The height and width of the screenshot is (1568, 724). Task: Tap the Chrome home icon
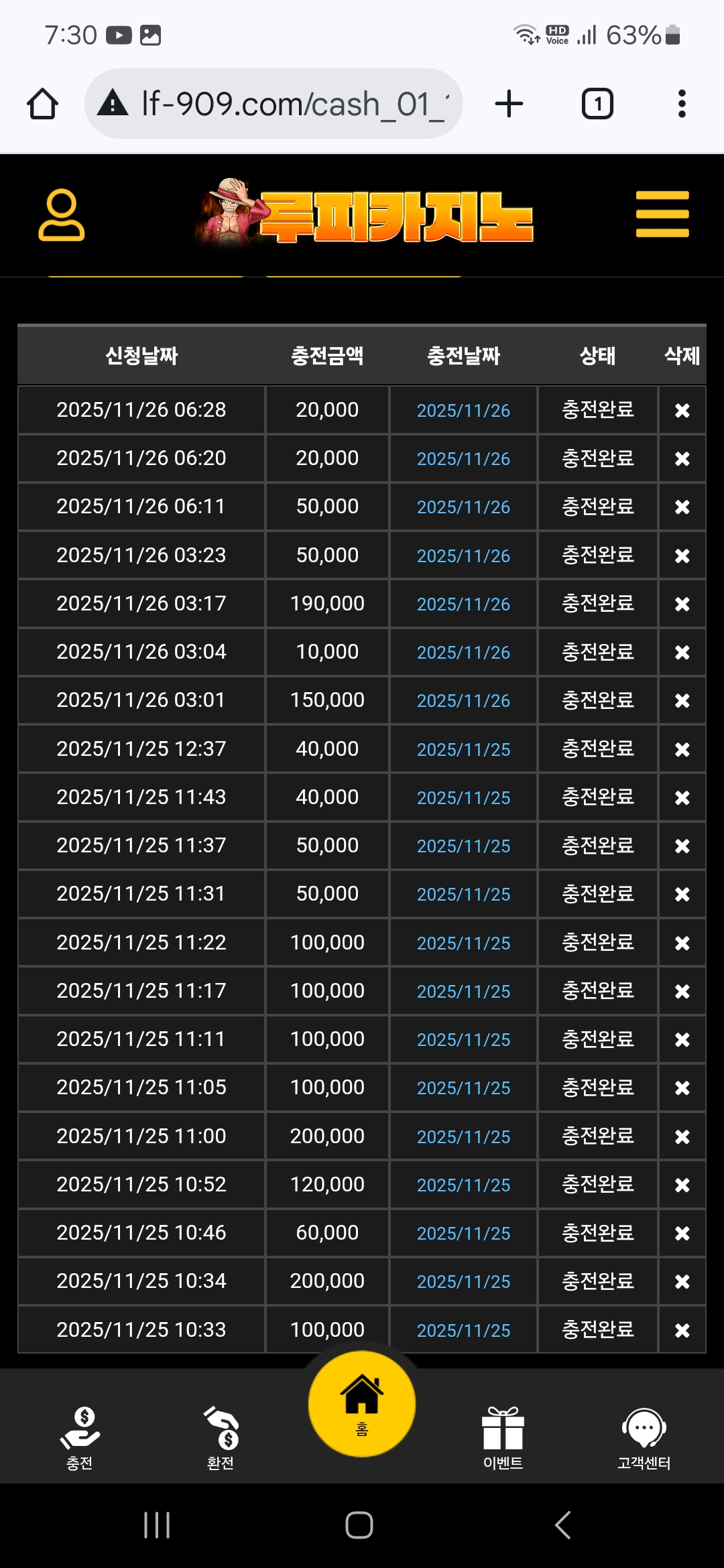42,103
